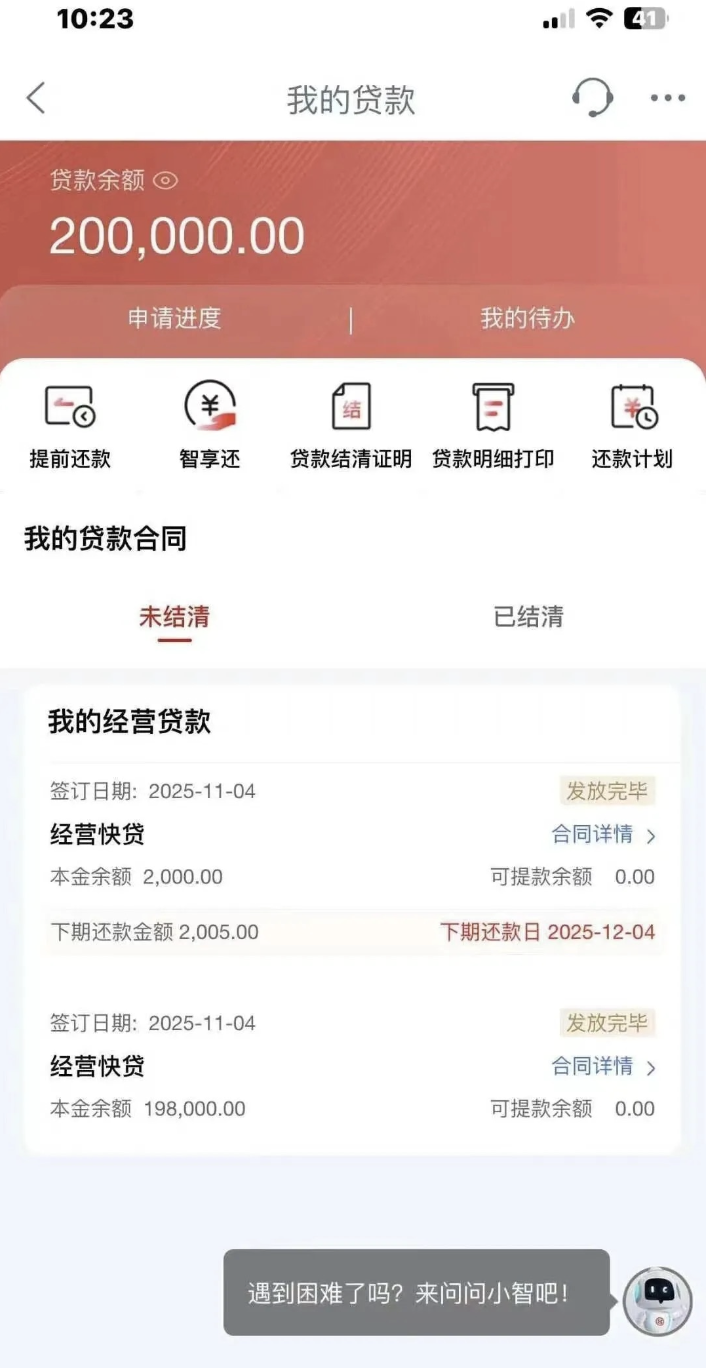Switch to the 已结清 tab
Viewport: 706px width, 1368px height.
(528, 617)
